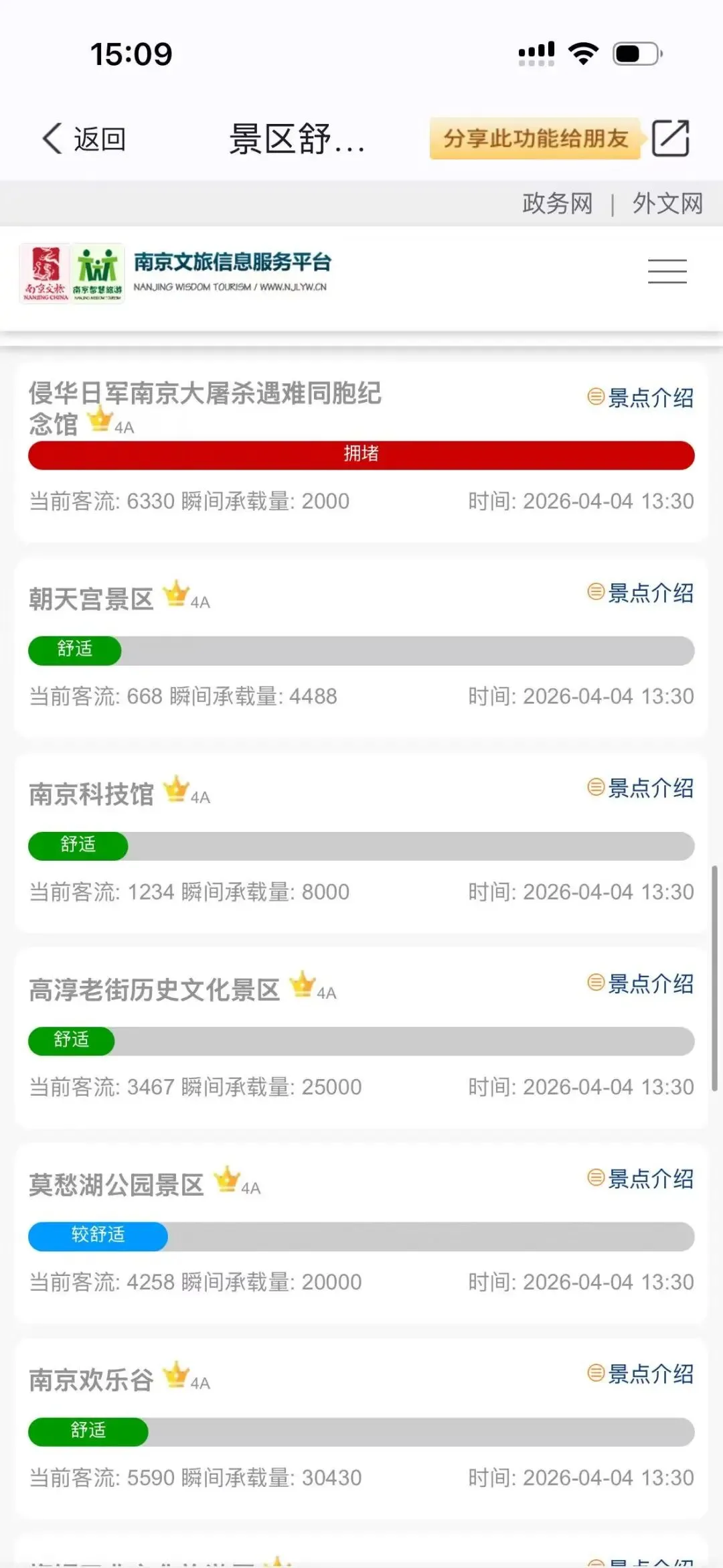
Task: Open the 政务网 link
Action: 557,203
